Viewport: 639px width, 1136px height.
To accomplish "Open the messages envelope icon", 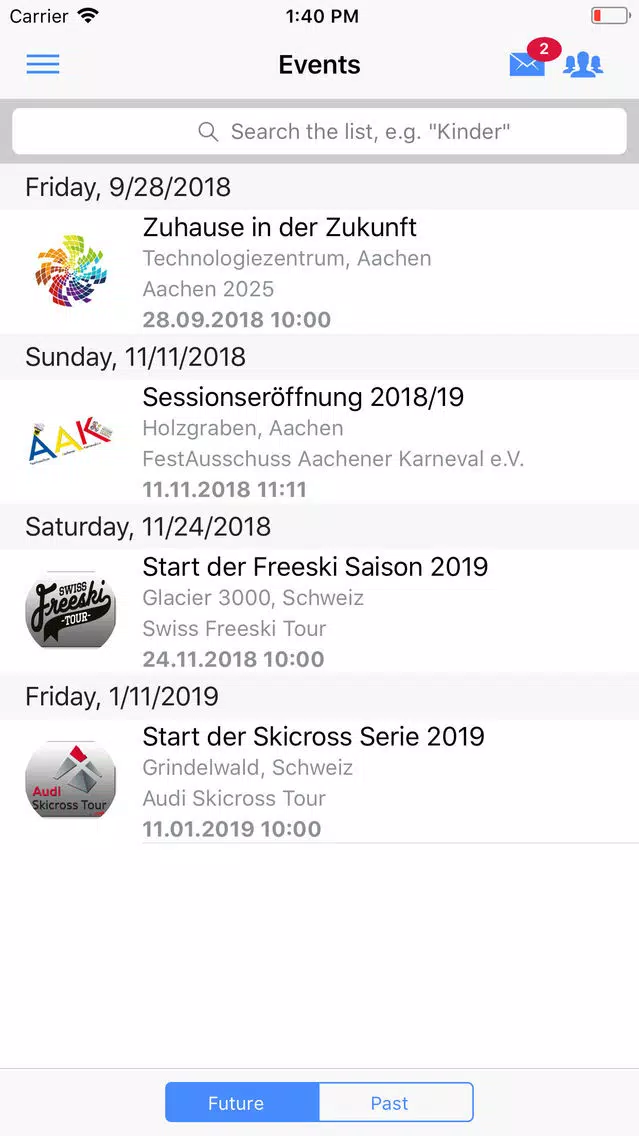I will (527, 64).
